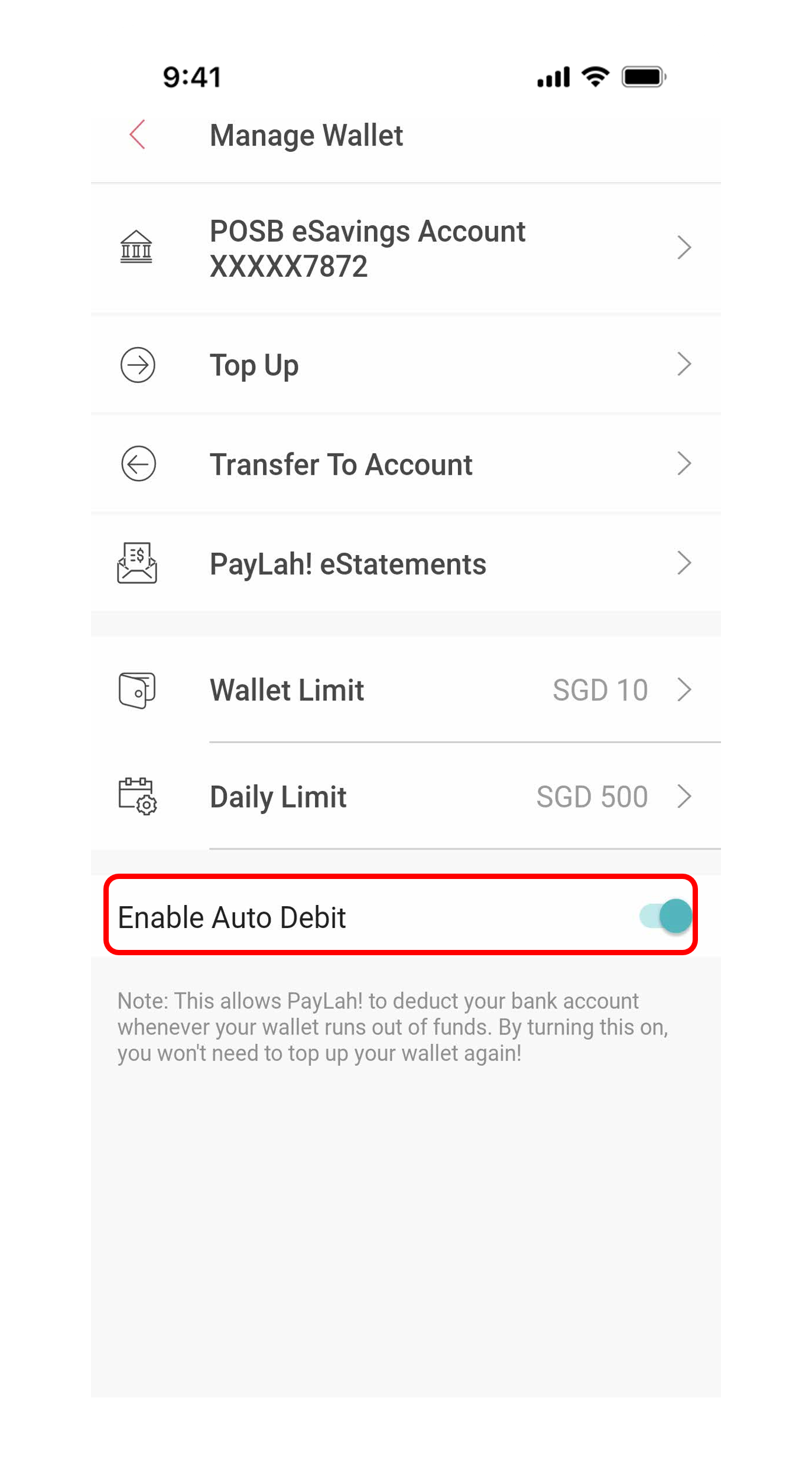Turn off Enable Auto Debit switch
Image resolution: width=812 pixels, height=1463 pixels.
pyautogui.click(x=666, y=916)
